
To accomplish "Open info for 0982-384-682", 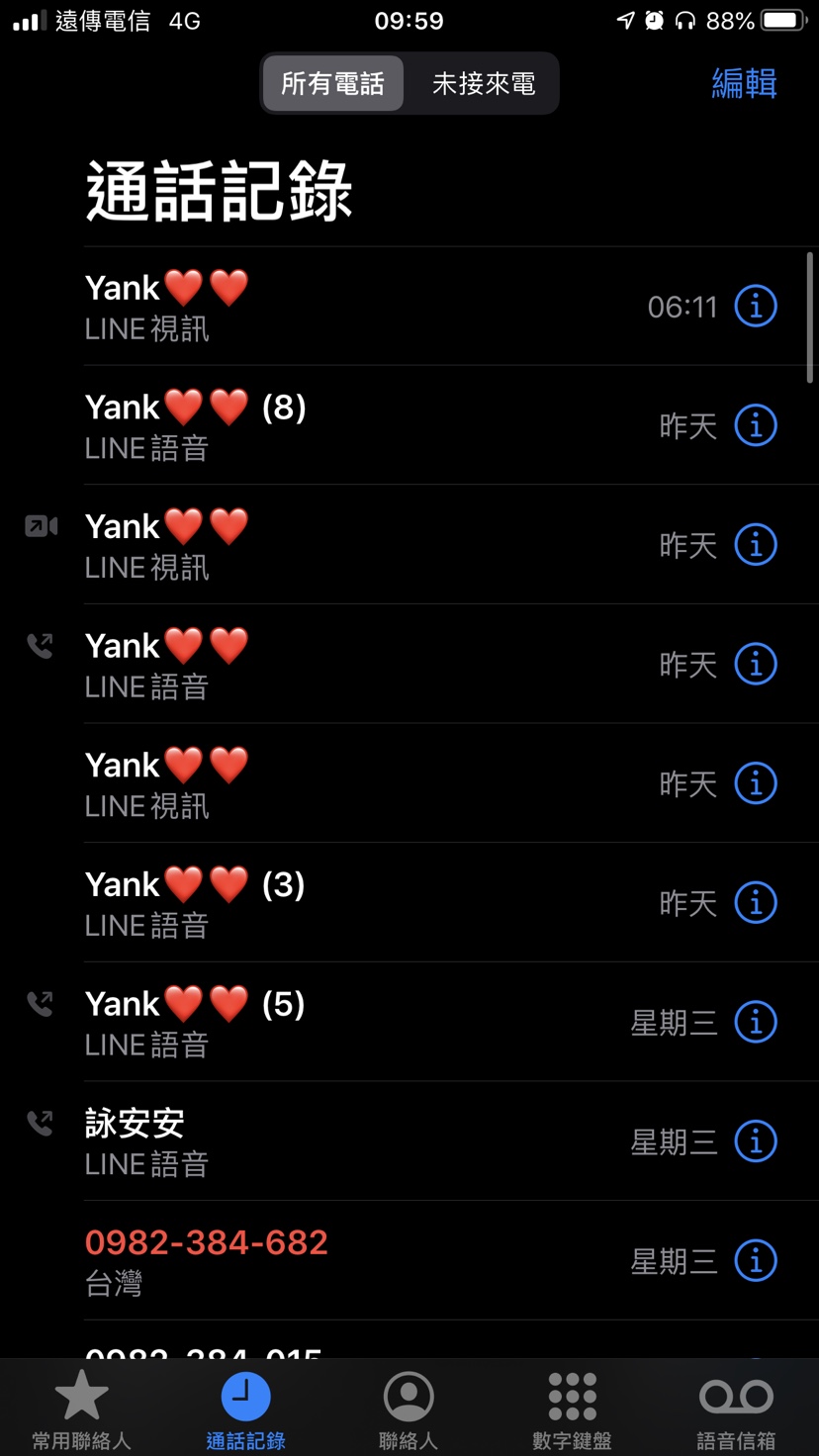I will pos(756,1261).
